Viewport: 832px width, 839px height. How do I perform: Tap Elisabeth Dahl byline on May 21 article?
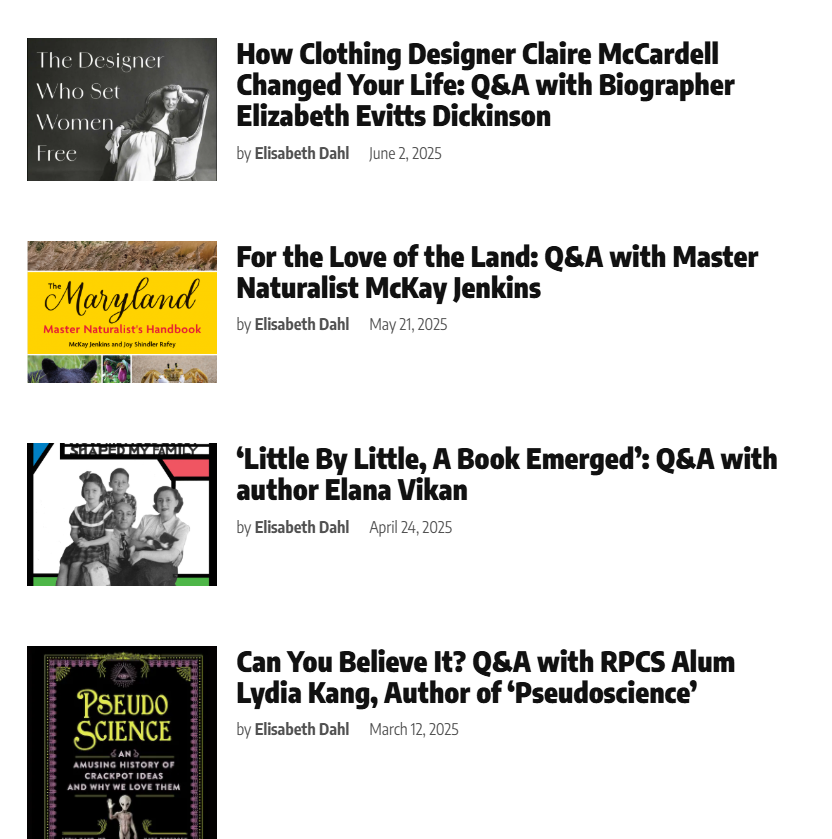click(x=301, y=324)
